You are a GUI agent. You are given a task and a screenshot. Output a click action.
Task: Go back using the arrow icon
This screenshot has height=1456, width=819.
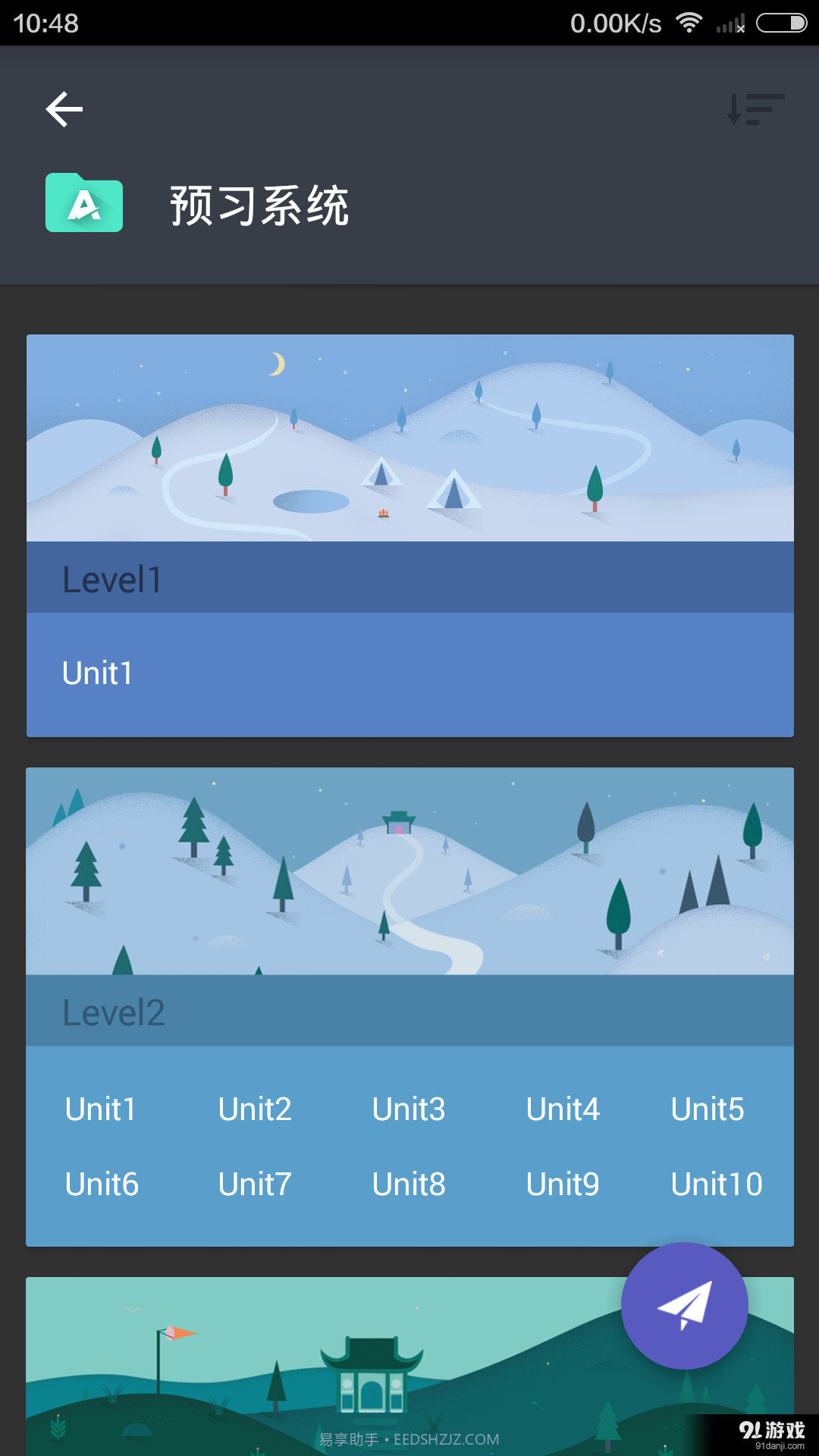(x=64, y=109)
